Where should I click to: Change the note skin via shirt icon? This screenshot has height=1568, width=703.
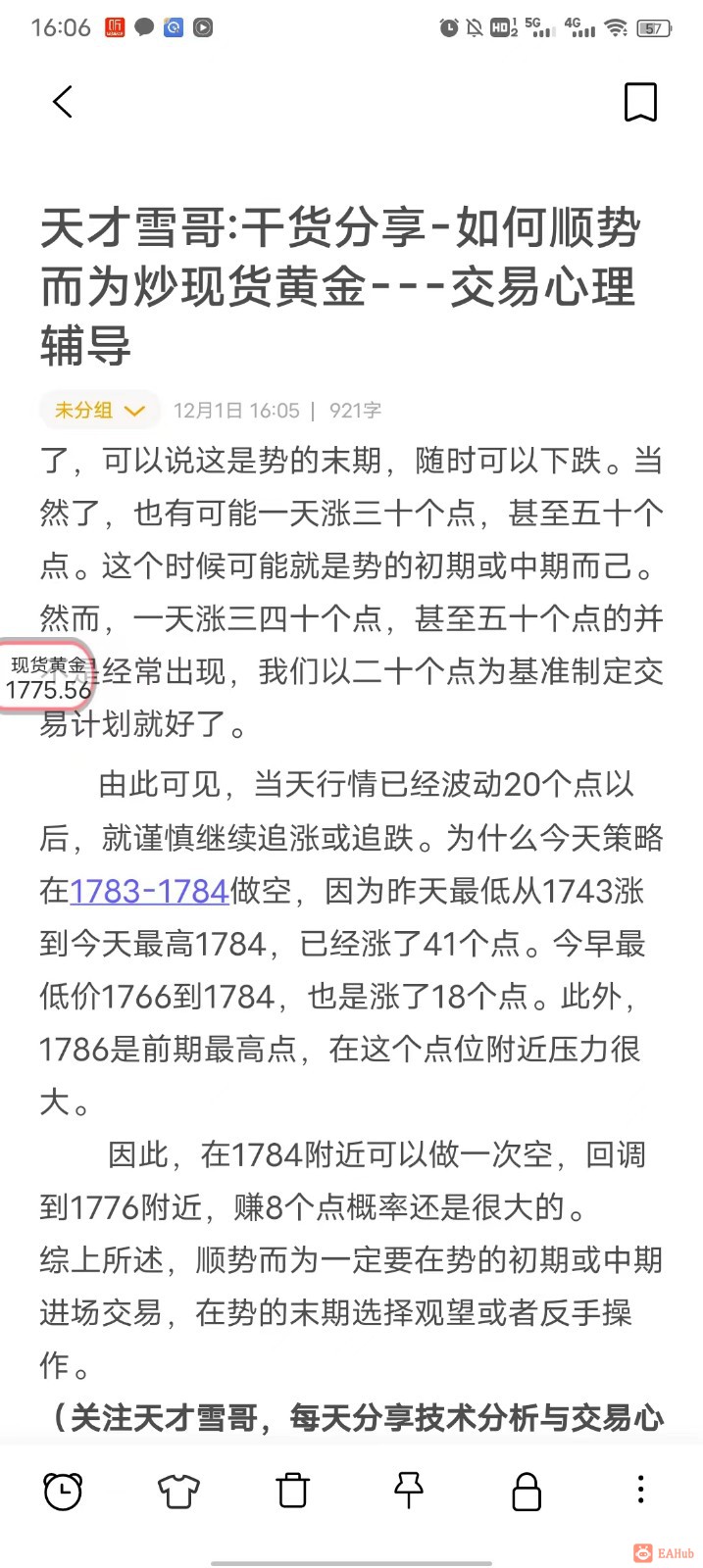click(178, 1491)
